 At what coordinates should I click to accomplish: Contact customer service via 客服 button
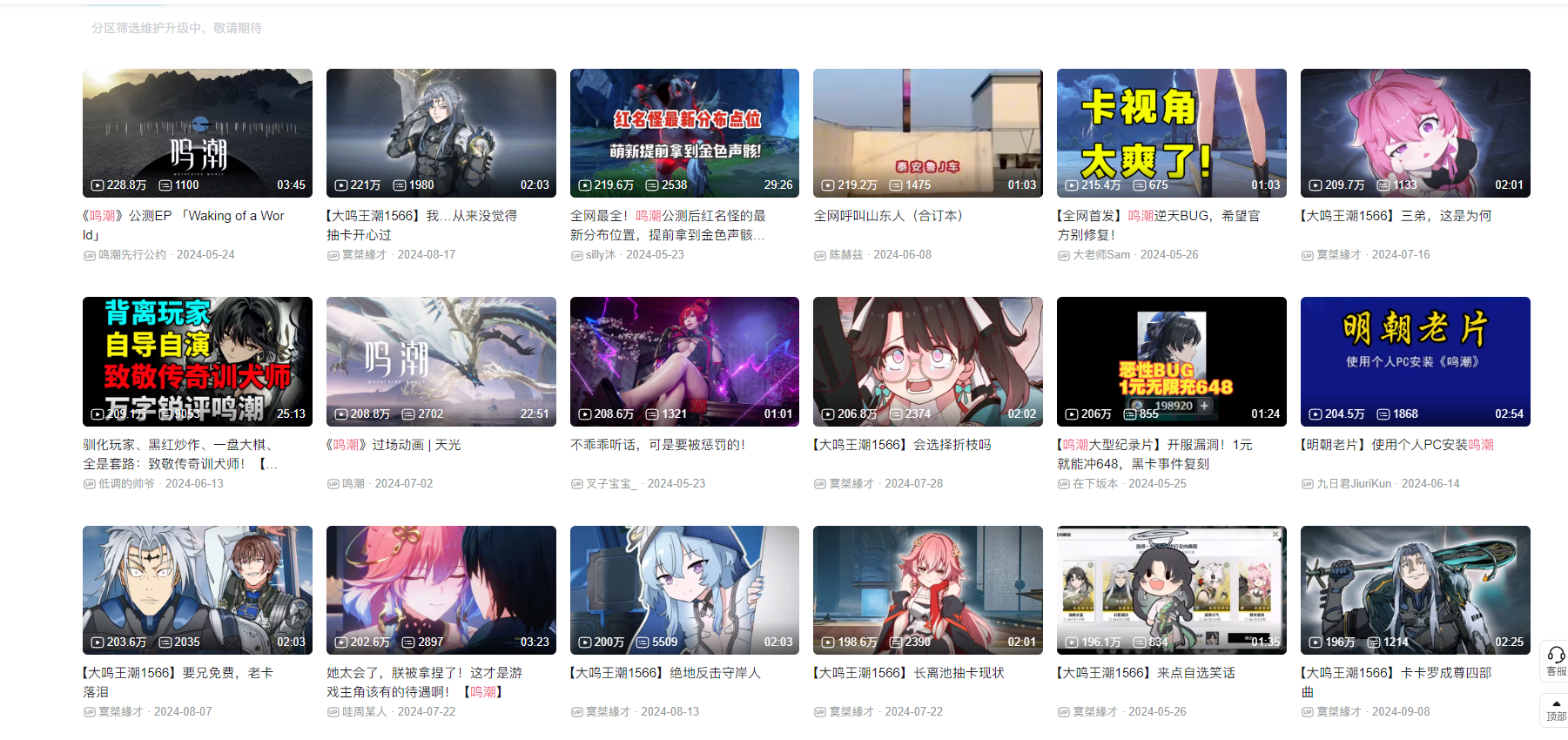pos(1555,661)
